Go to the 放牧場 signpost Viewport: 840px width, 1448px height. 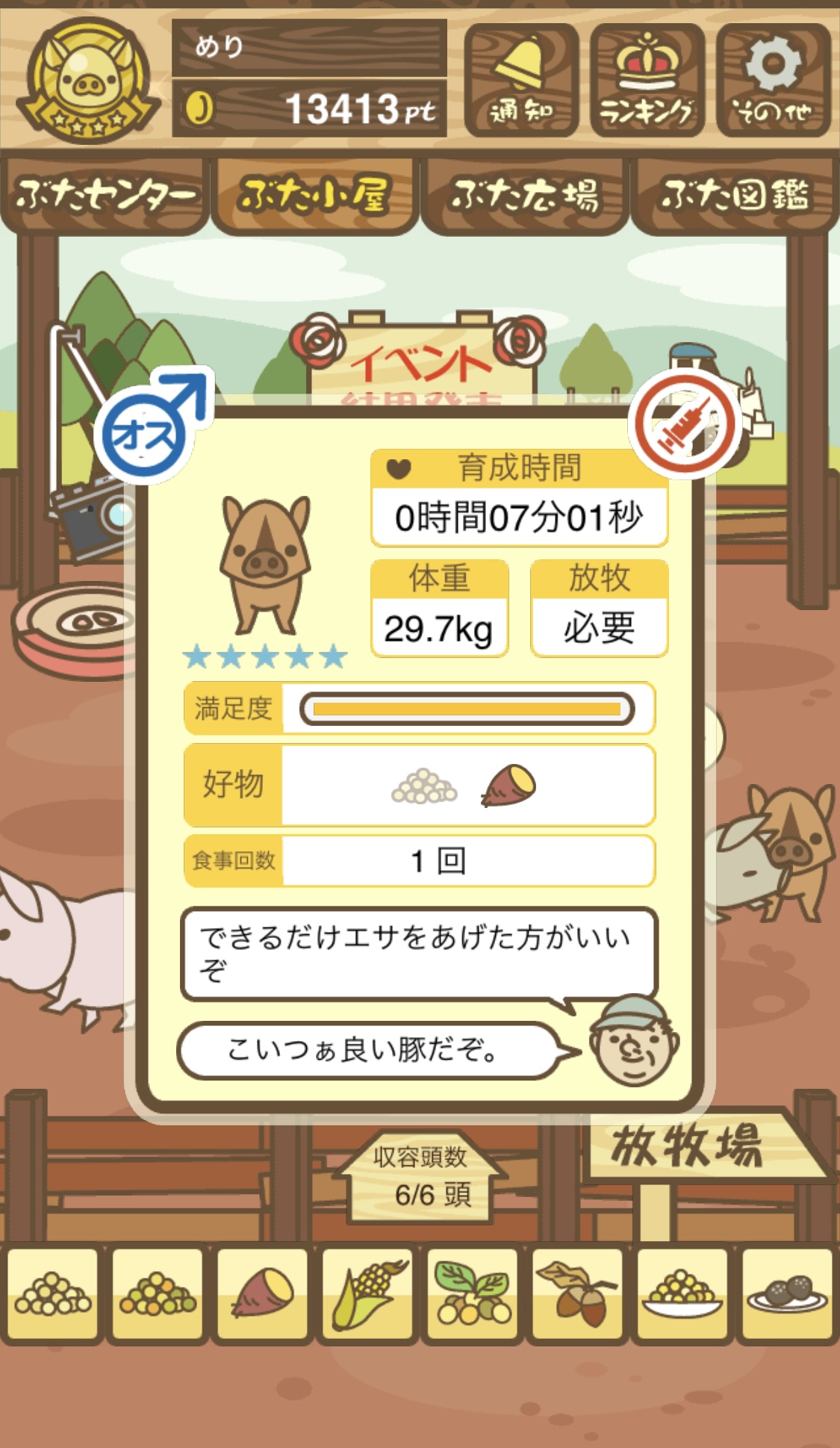coord(687,1146)
